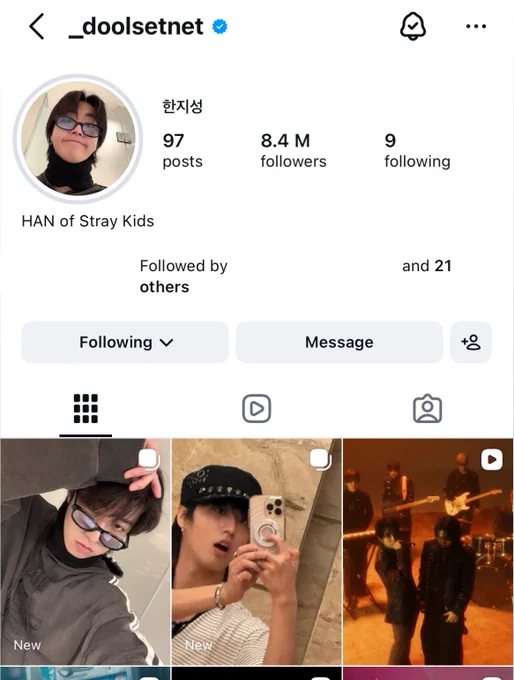
Task: Go back using the top-left arrow
Action: 37,26
